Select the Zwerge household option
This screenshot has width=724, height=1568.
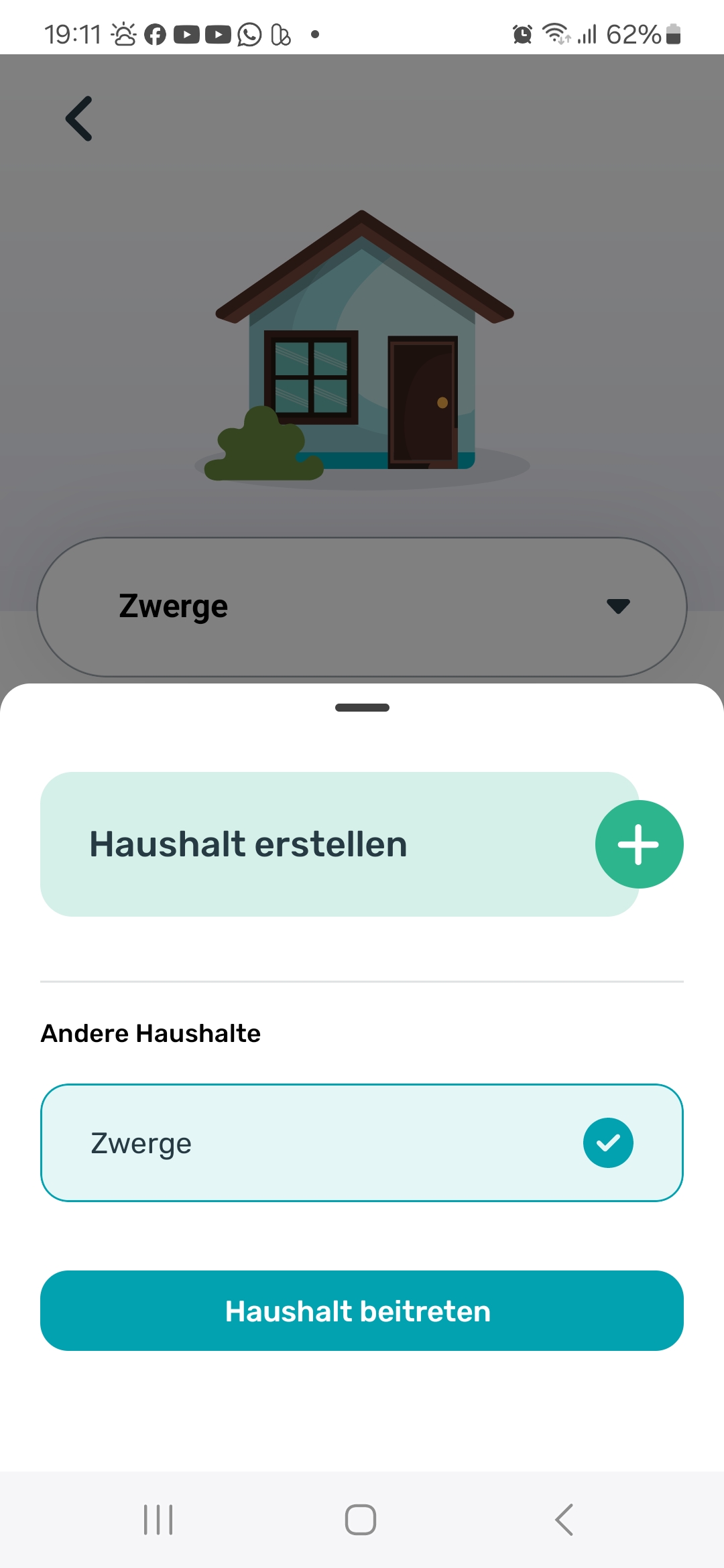point(362,1142)
